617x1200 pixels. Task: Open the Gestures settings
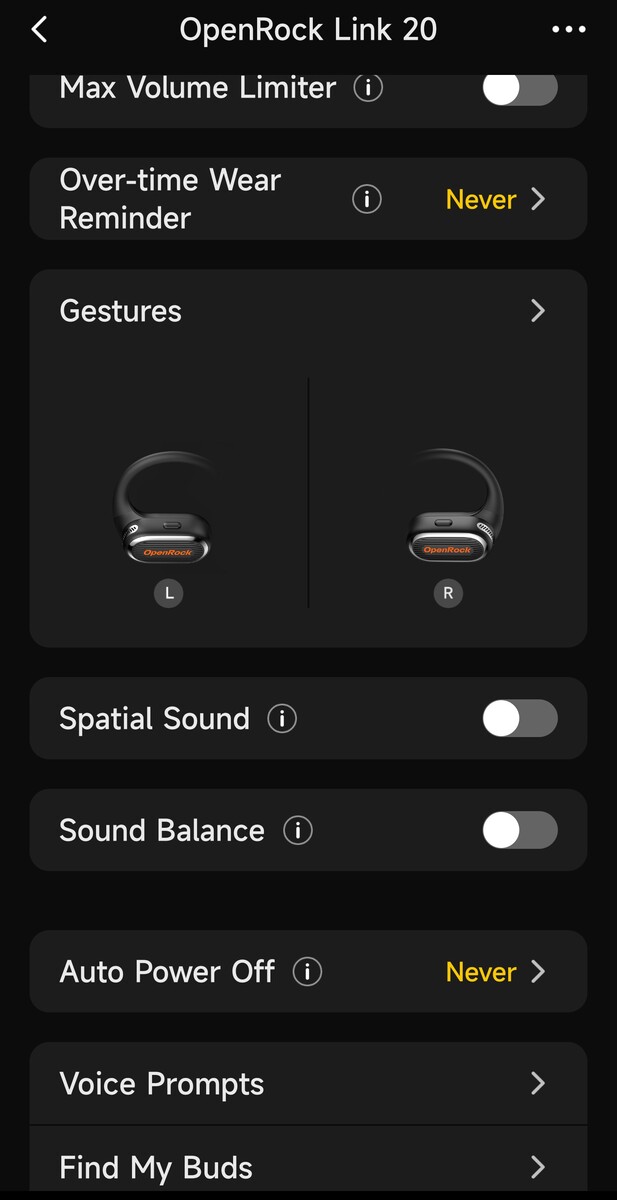308,311
